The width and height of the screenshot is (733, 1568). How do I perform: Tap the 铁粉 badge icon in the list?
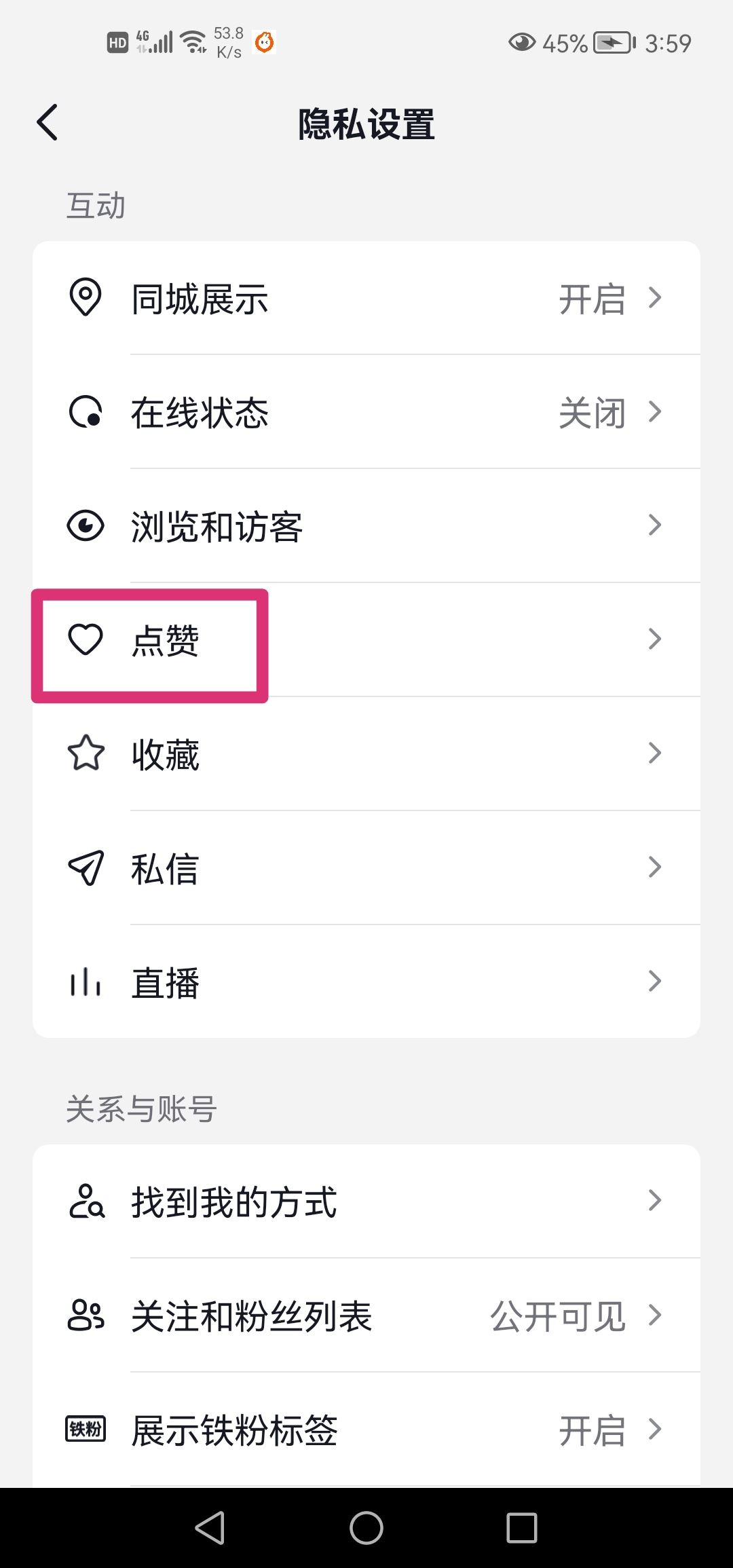click(86, 1430)
